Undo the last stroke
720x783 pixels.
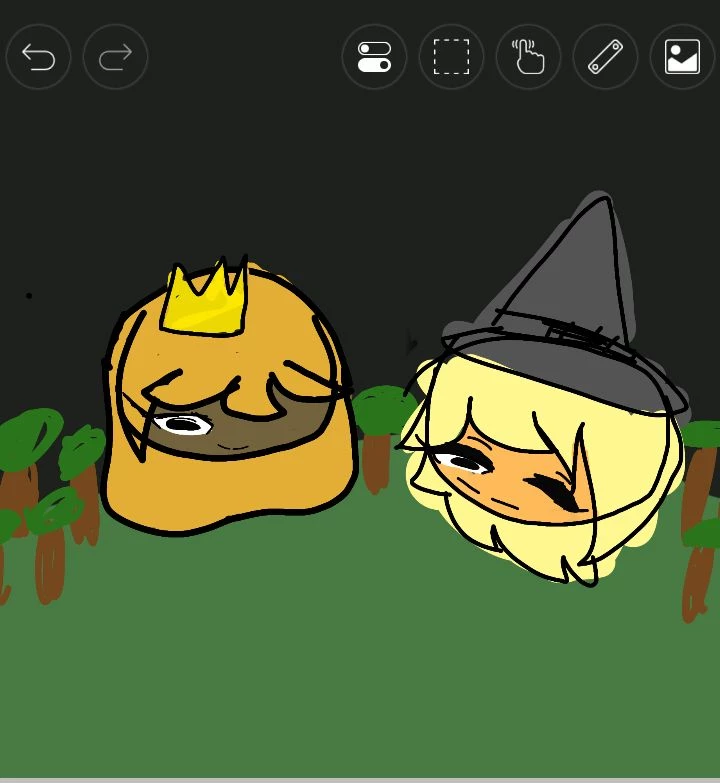pyautogui.click(x=38, y=57)
